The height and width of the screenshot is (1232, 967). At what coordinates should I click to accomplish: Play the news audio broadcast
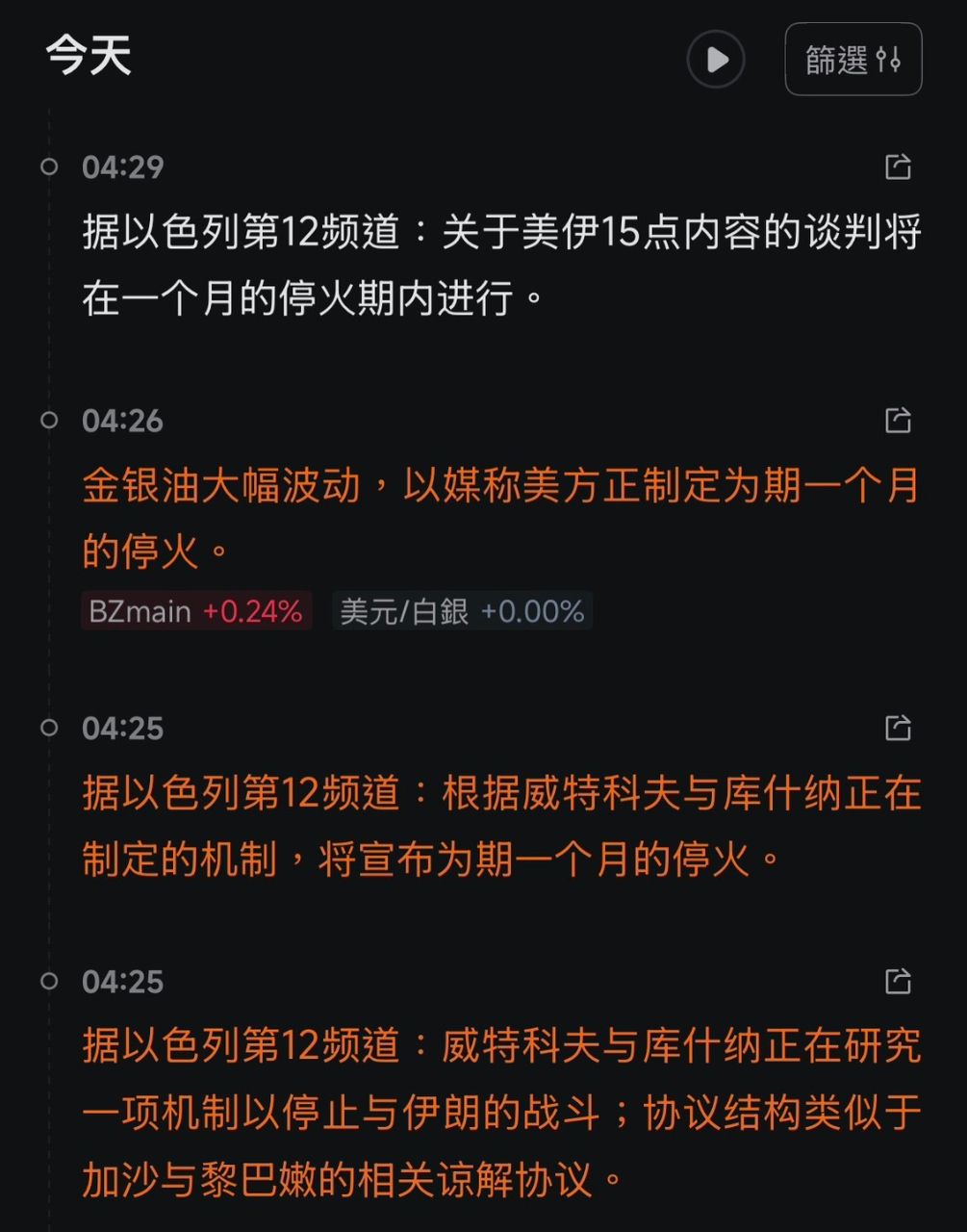click(x=716, y=60)
